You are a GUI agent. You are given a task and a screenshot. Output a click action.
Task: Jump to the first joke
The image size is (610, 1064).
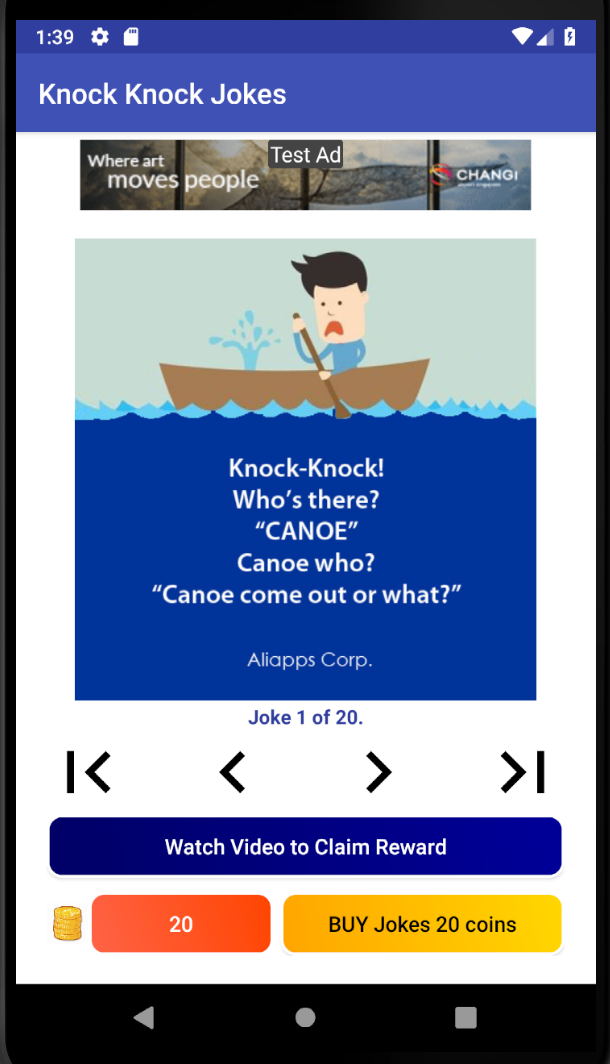point(88,772)
